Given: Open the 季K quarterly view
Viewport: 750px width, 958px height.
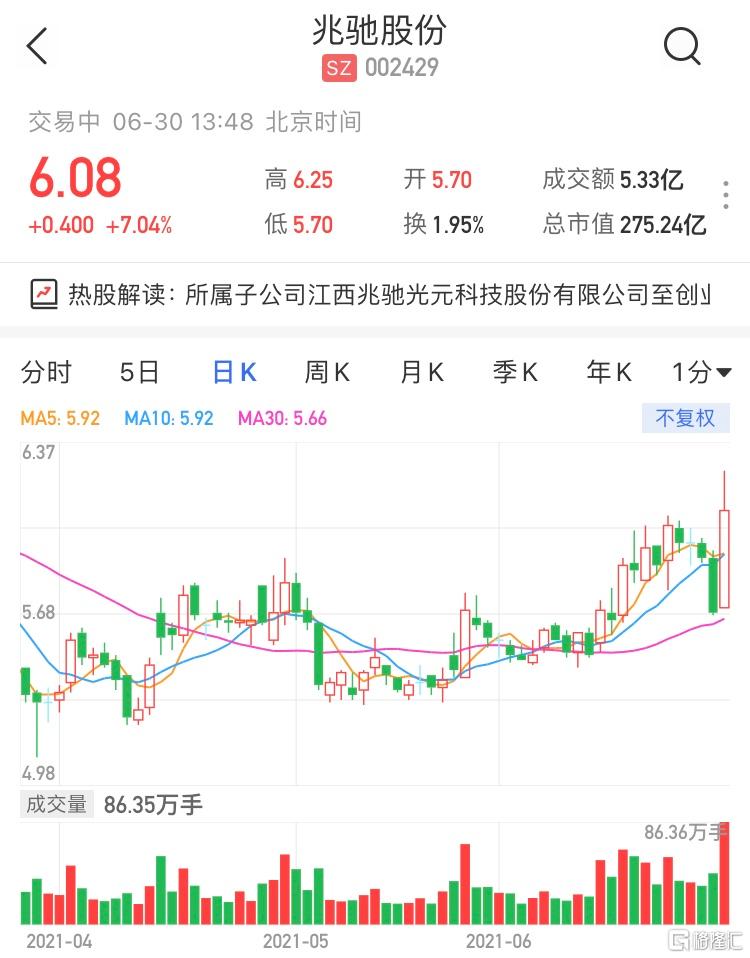Looking at the screenshot, I should click(x=514, y=371).
